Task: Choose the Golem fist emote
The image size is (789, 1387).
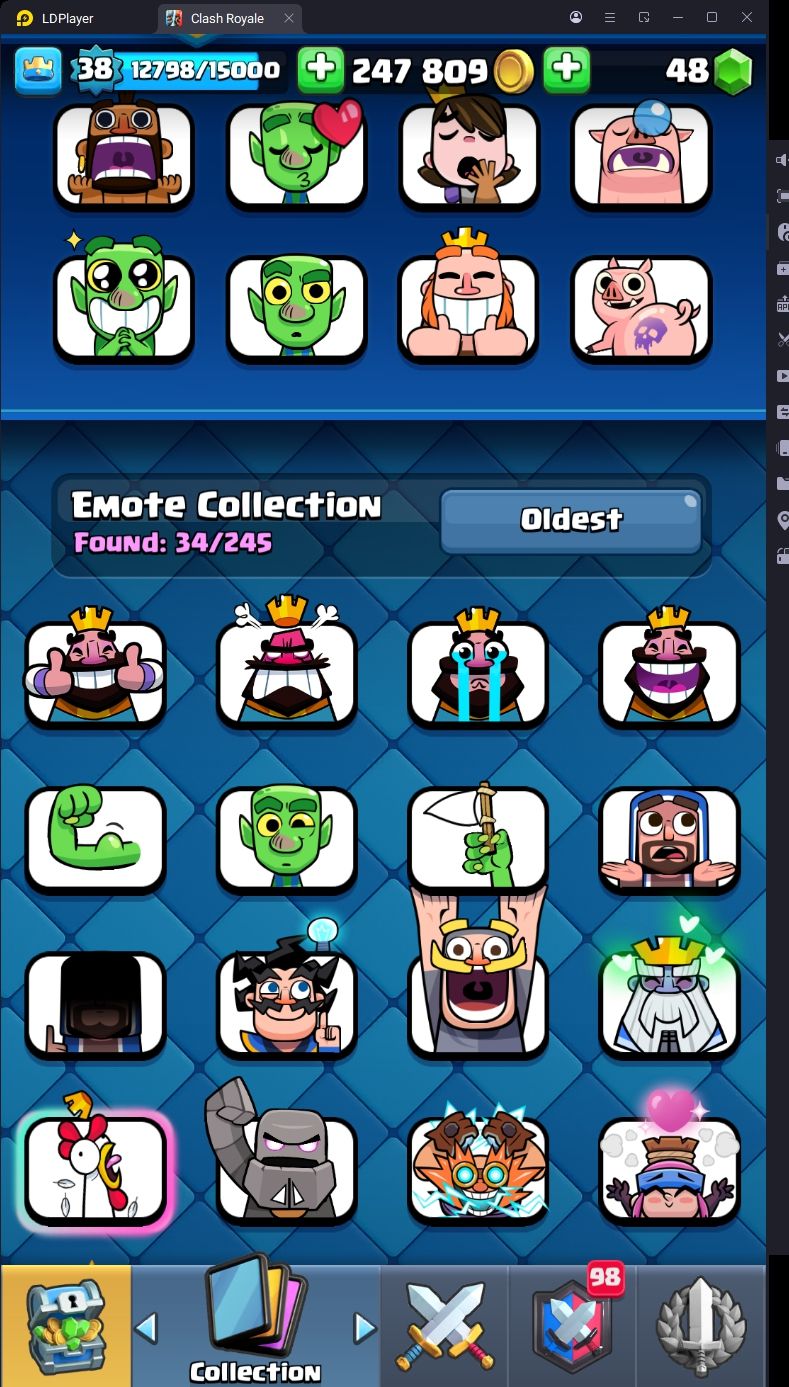Action: coord(287,1168)
